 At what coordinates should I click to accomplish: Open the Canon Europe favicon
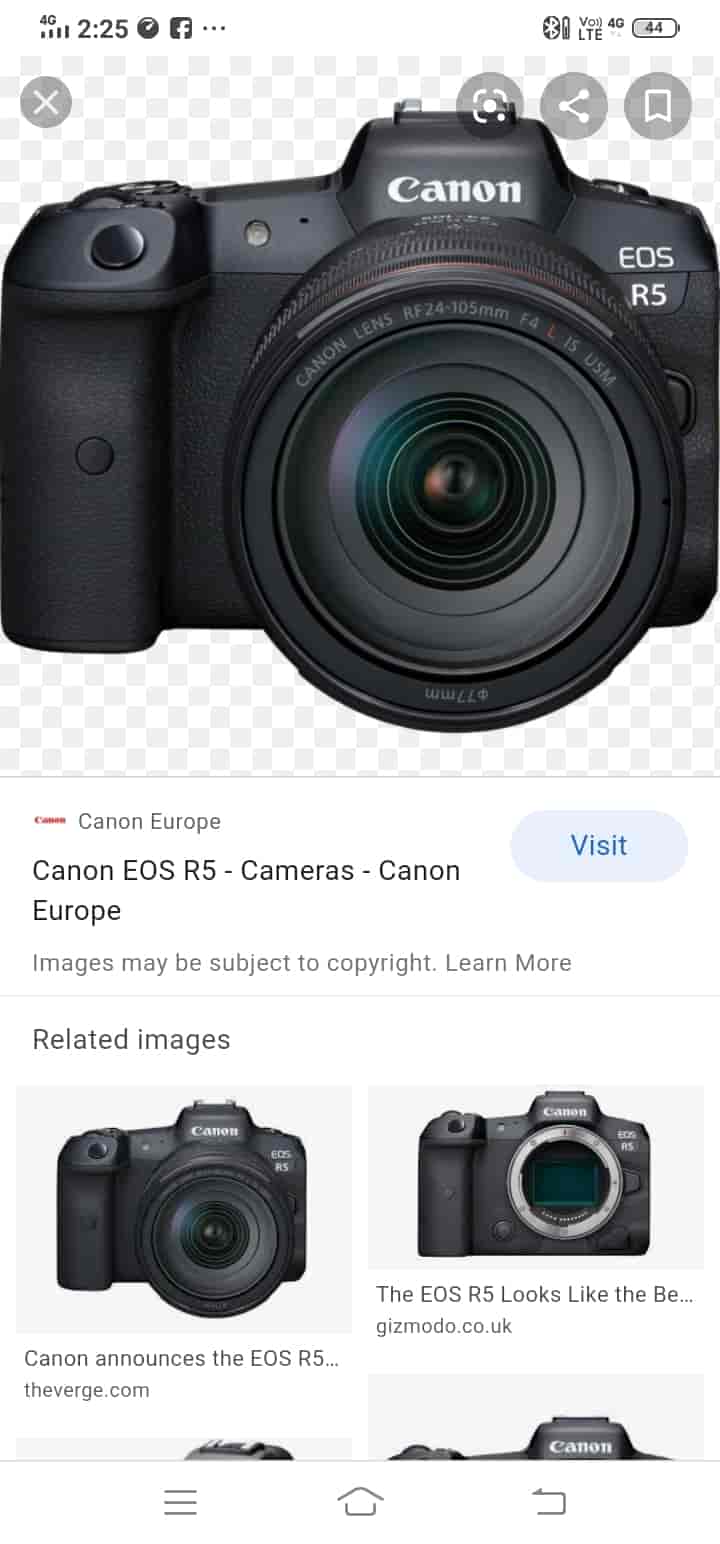pyautogui.click(x=47, y=820)
